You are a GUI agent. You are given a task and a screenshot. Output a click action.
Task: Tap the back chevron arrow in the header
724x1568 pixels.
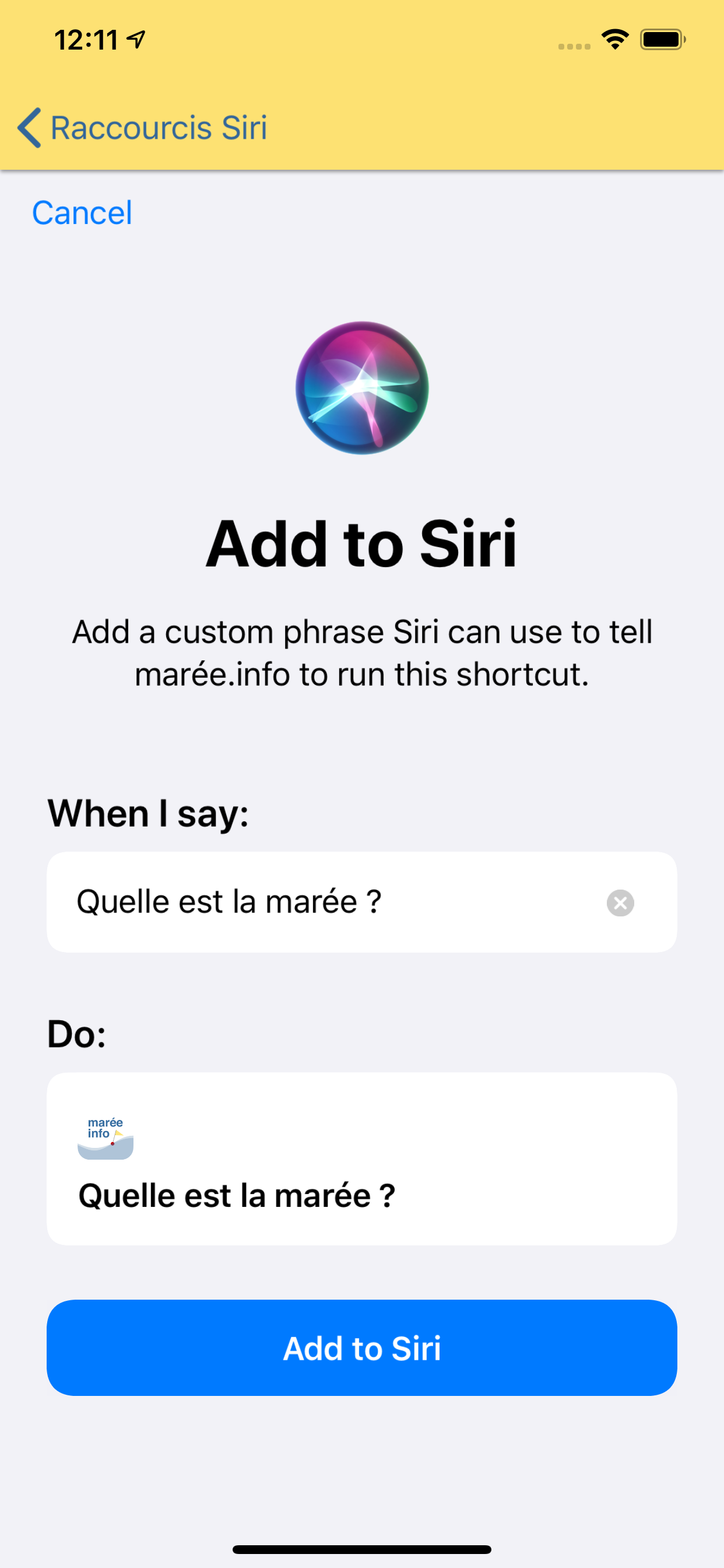[29, 128]
